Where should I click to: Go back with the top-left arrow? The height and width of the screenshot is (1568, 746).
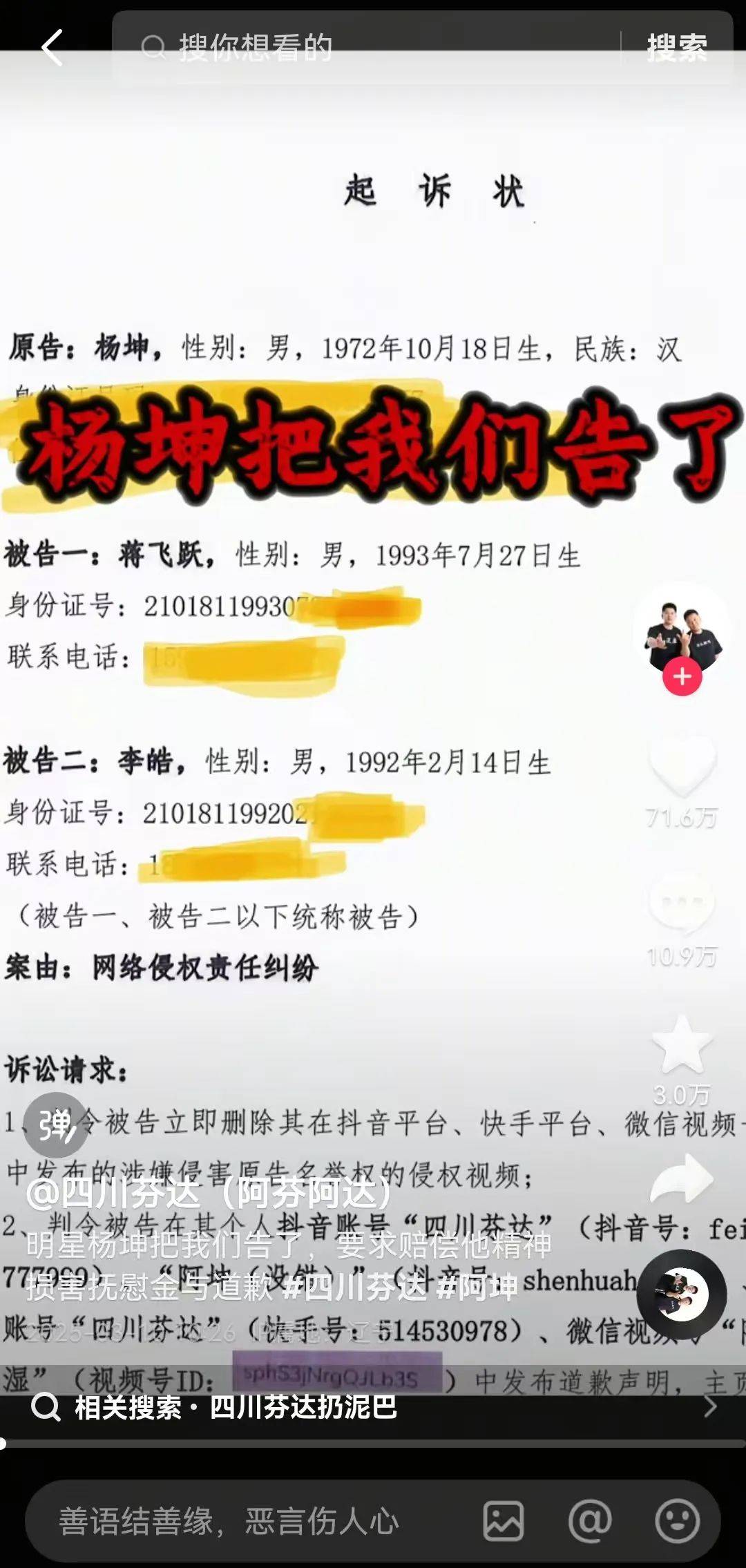[52, 48]
